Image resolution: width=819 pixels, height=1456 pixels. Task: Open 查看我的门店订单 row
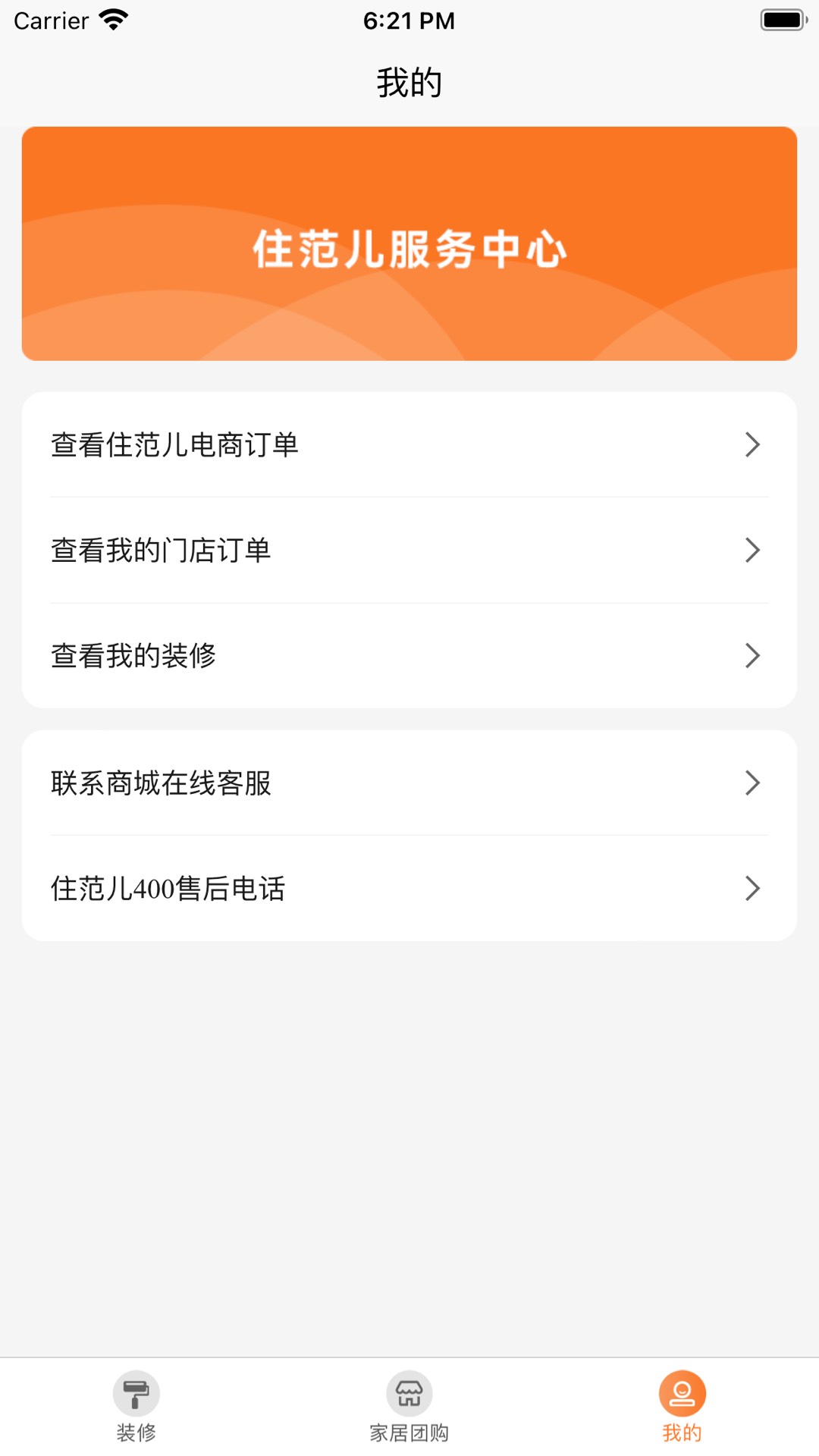pyautogui.click(x=409, y=550)
